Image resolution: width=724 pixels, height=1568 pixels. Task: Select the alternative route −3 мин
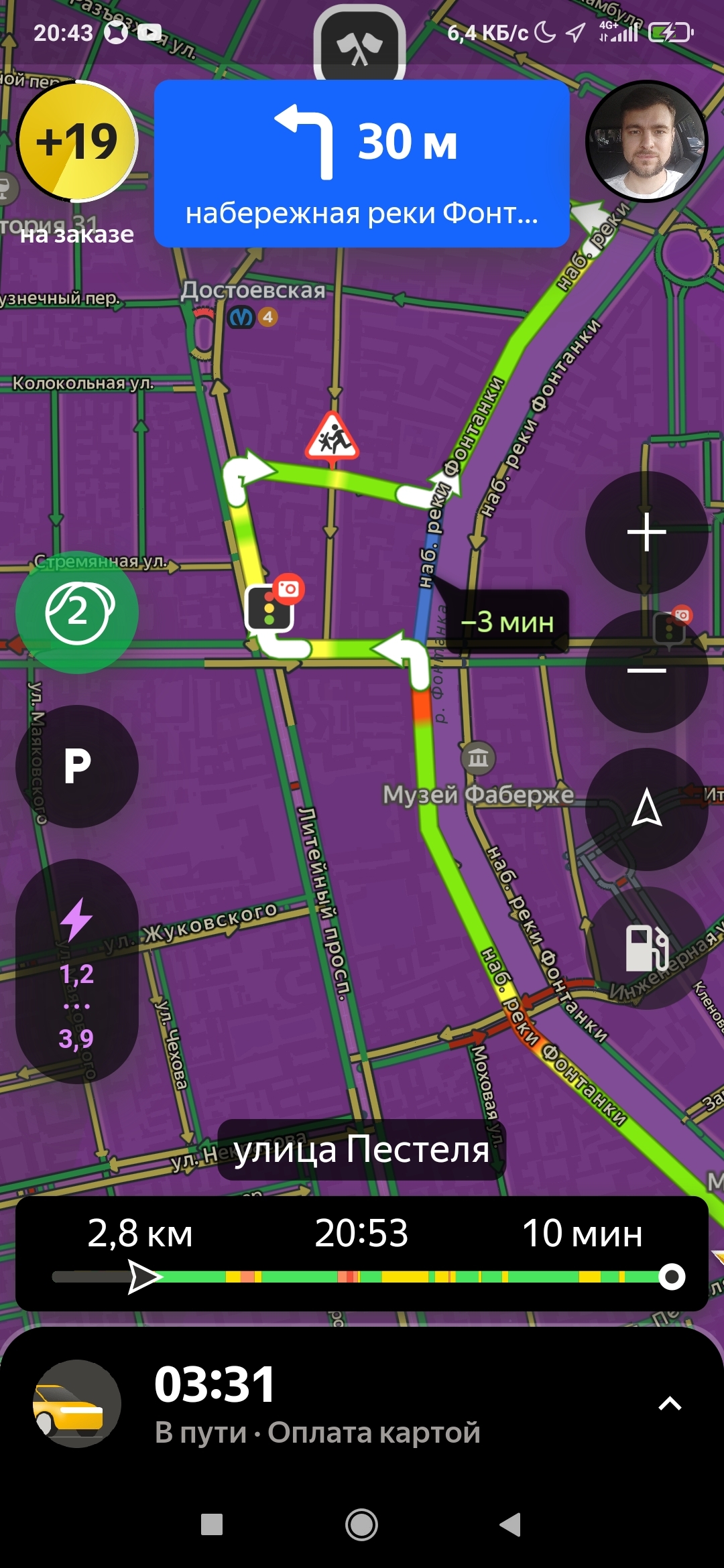(507, 622)
